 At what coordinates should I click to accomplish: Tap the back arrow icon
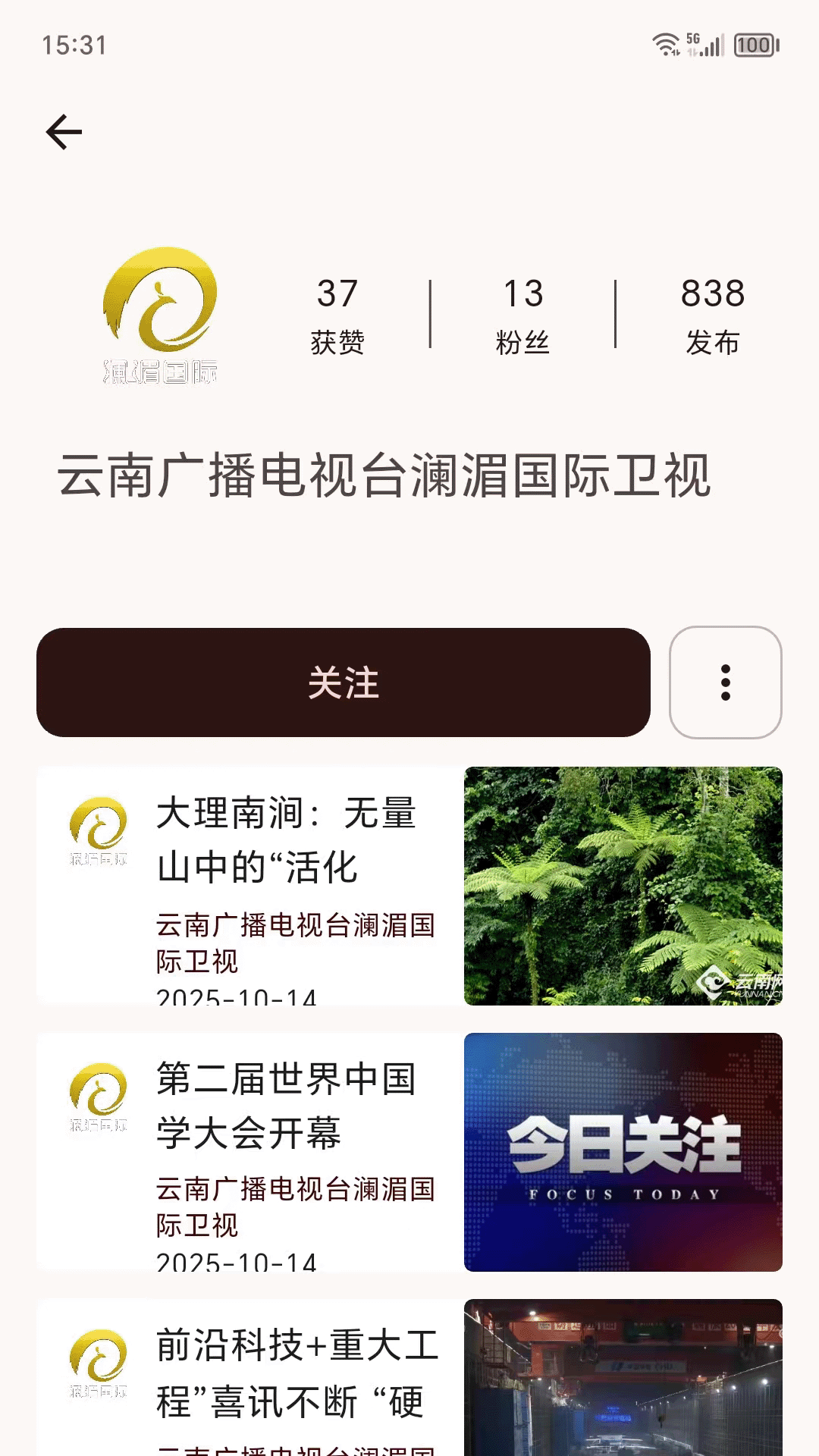pyautogui.click(x=64, y=130)
